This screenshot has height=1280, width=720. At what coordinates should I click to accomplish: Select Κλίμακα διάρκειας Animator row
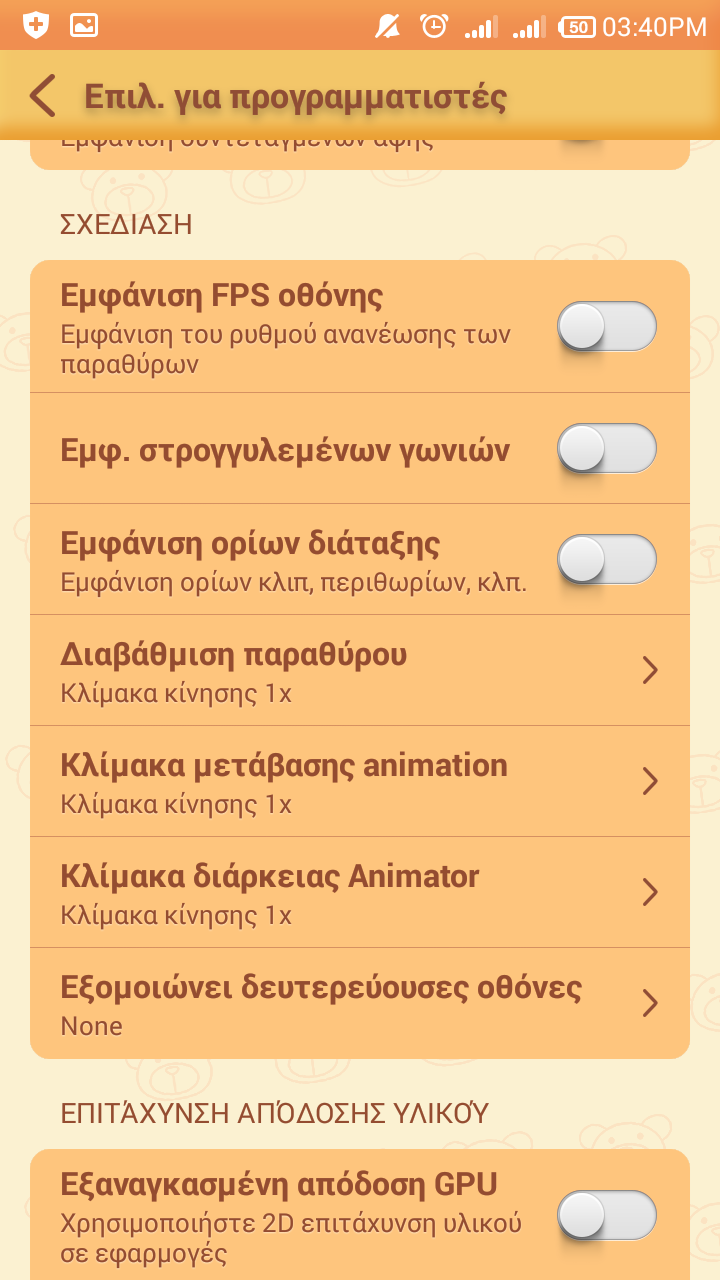pyautogui.click(x=360, y=892)
